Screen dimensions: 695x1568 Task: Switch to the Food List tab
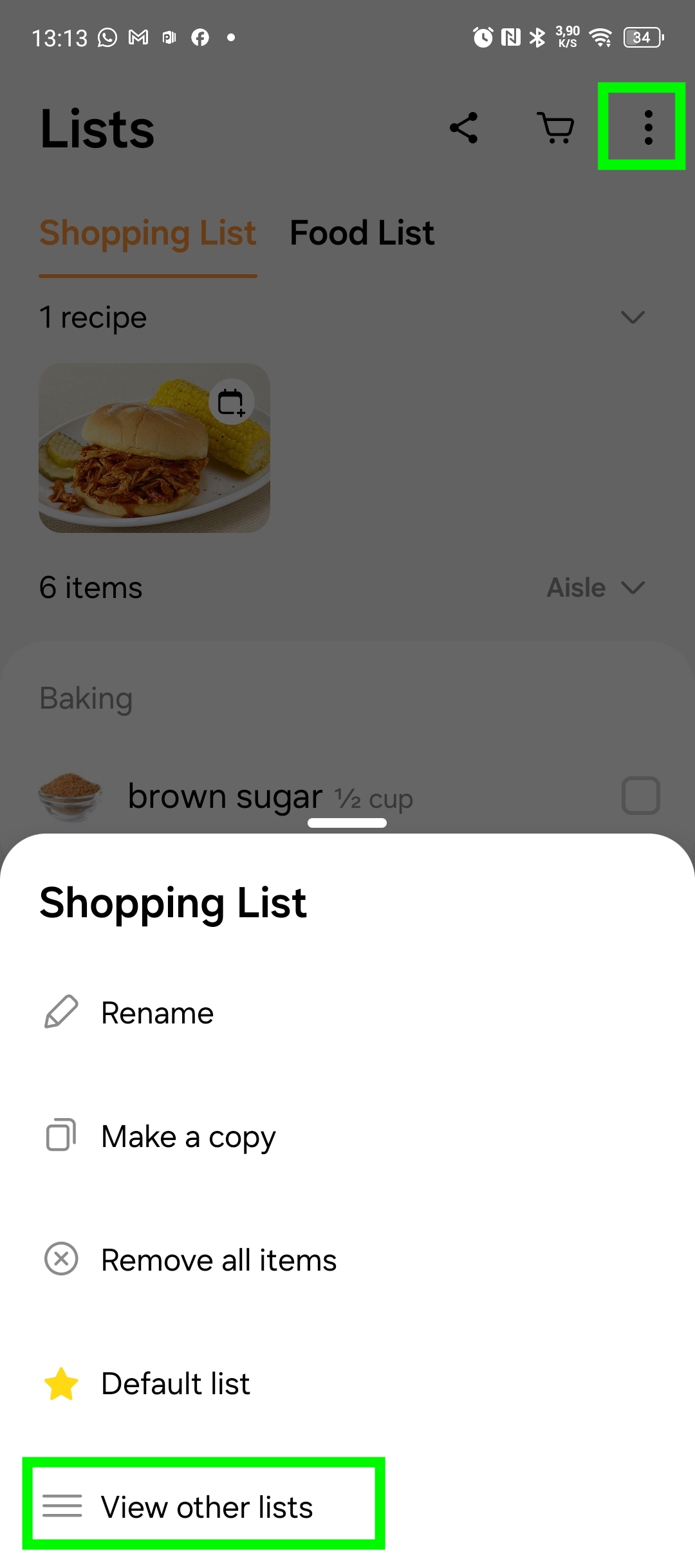[x=361, y=232]
